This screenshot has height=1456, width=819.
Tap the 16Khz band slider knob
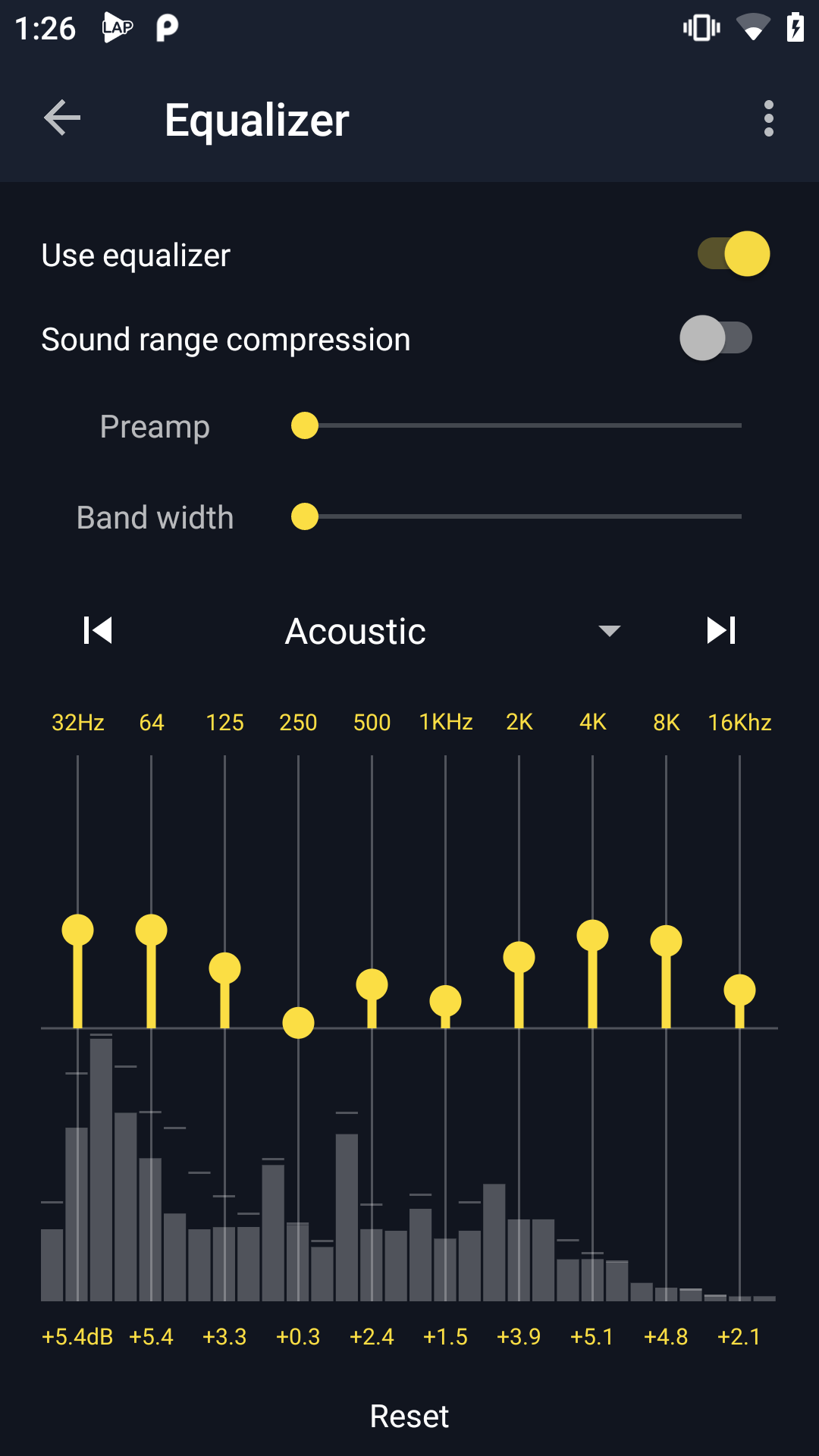(739, 990)
